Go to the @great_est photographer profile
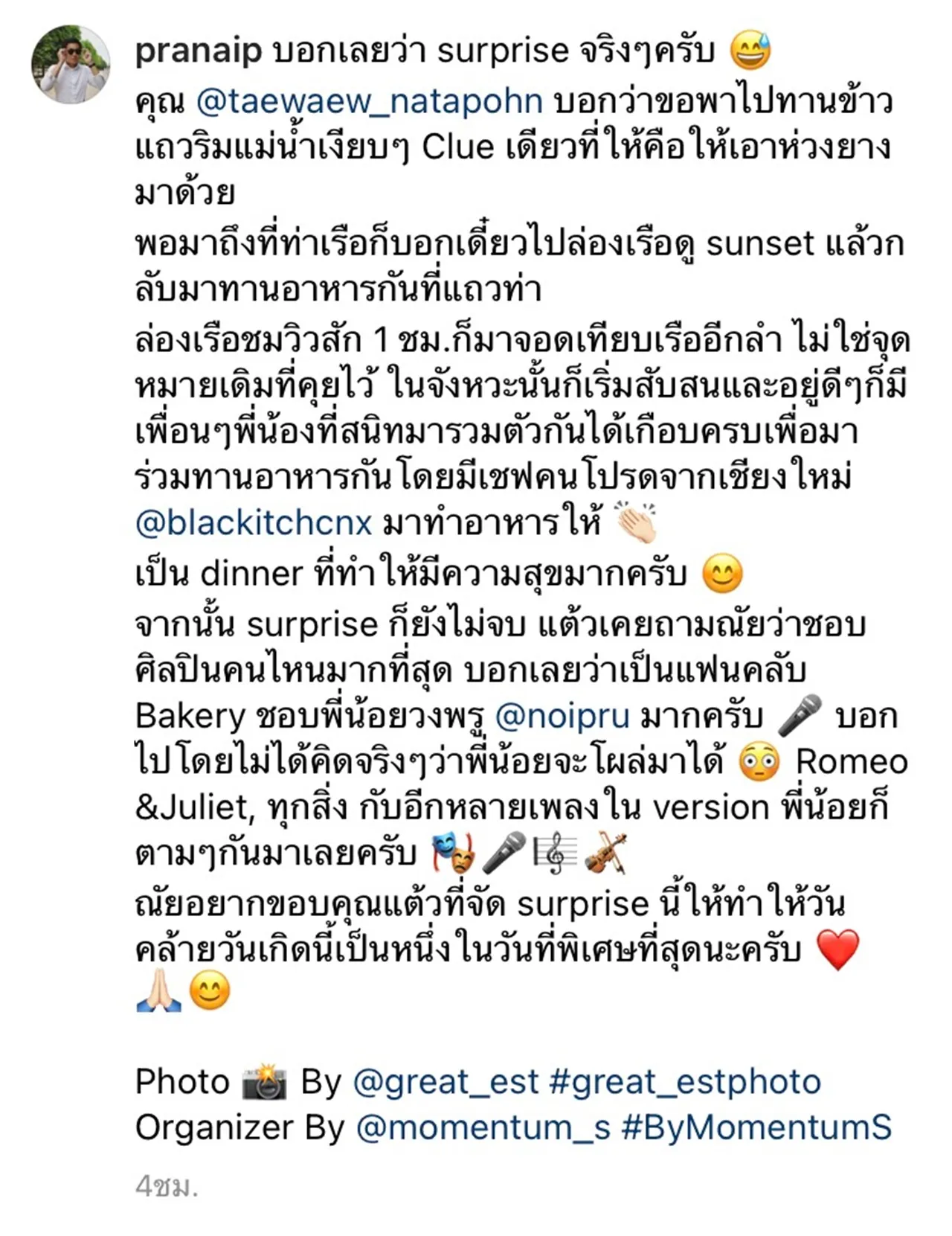This screenshot has width=952, height=1236. [445, 1082]
